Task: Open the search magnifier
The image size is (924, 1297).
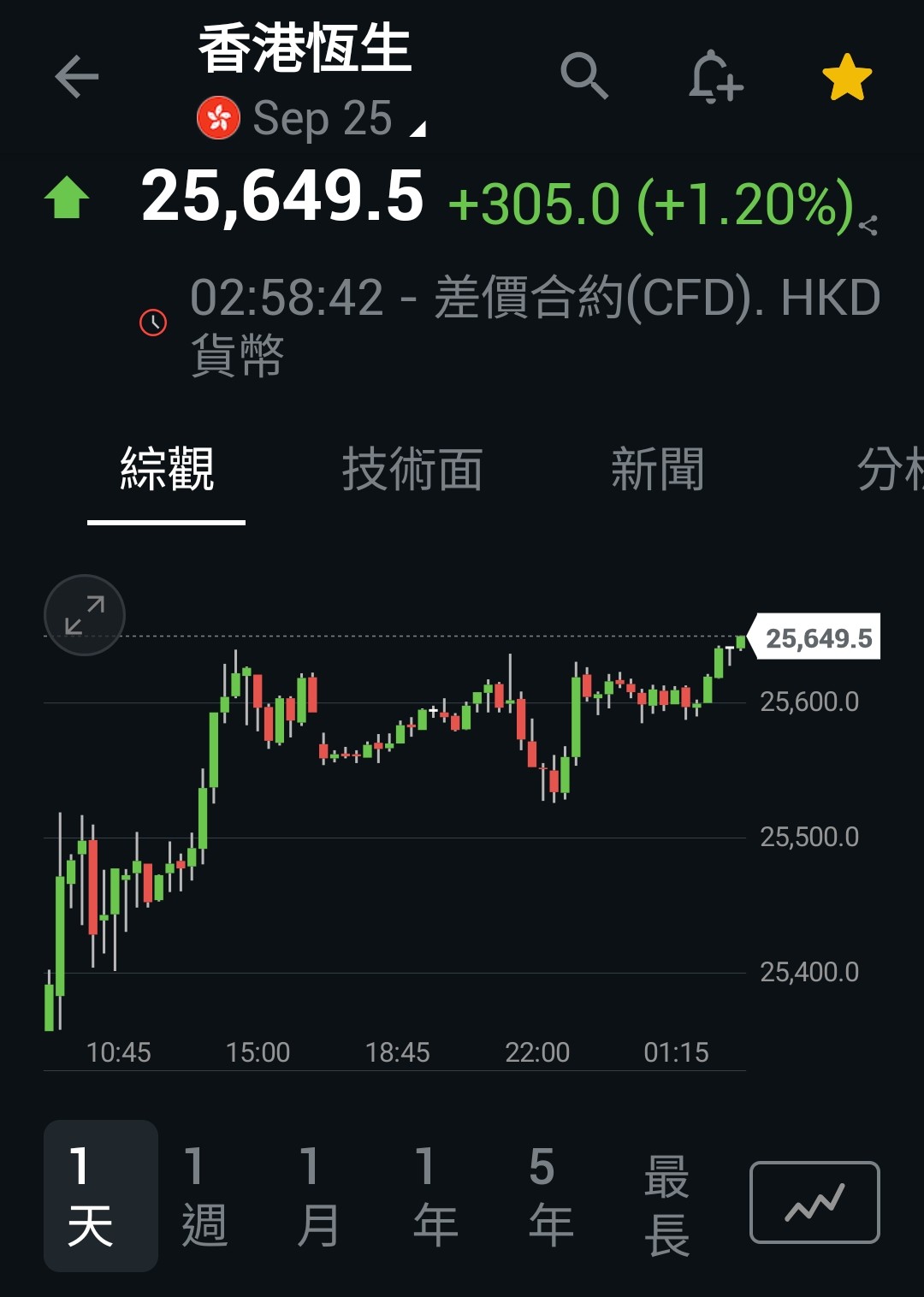Action: click(584, 76)
